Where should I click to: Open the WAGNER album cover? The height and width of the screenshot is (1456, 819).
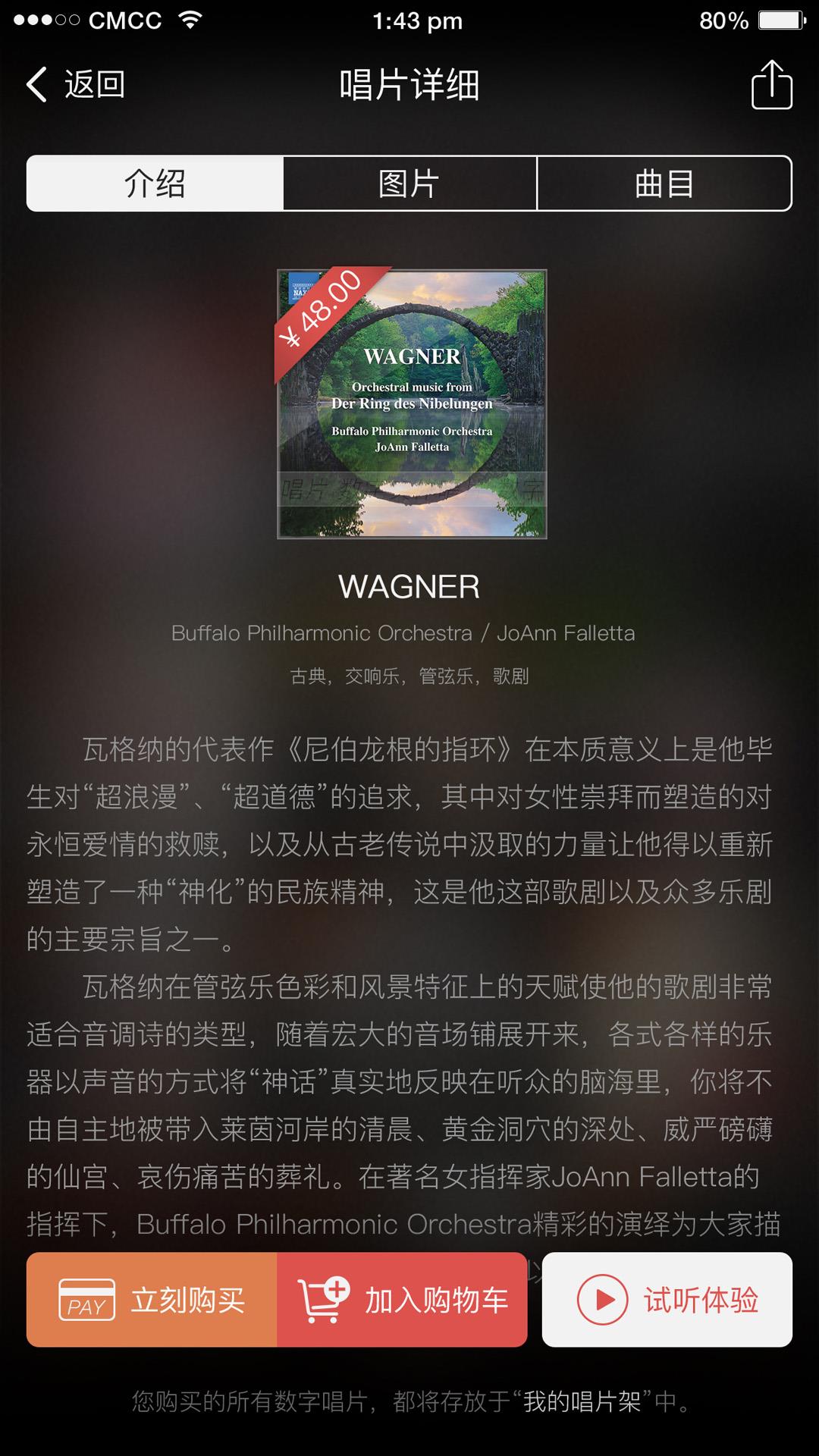pos(412,403)
